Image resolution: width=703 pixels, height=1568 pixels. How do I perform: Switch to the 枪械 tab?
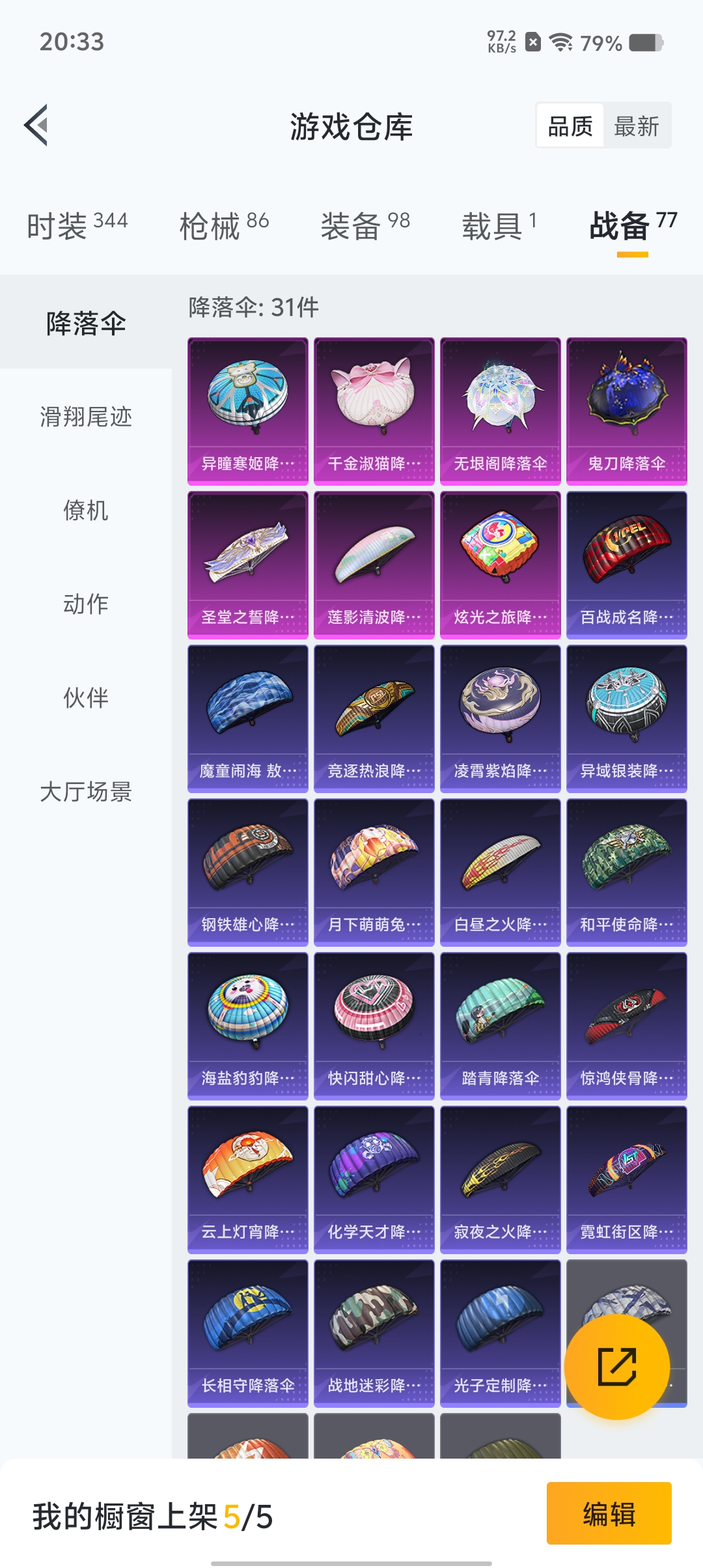(224, 225)
